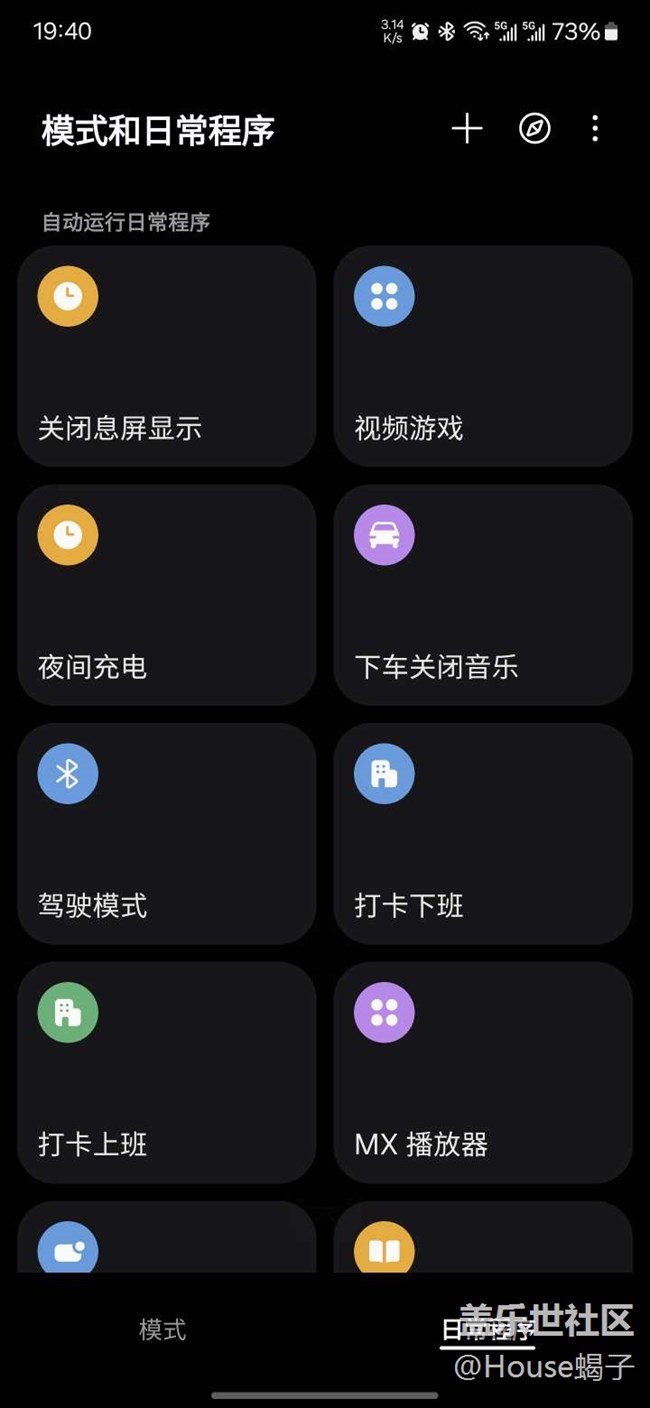Select the 夜间充电 routine

pyautogui.click(x=167, y=595)
